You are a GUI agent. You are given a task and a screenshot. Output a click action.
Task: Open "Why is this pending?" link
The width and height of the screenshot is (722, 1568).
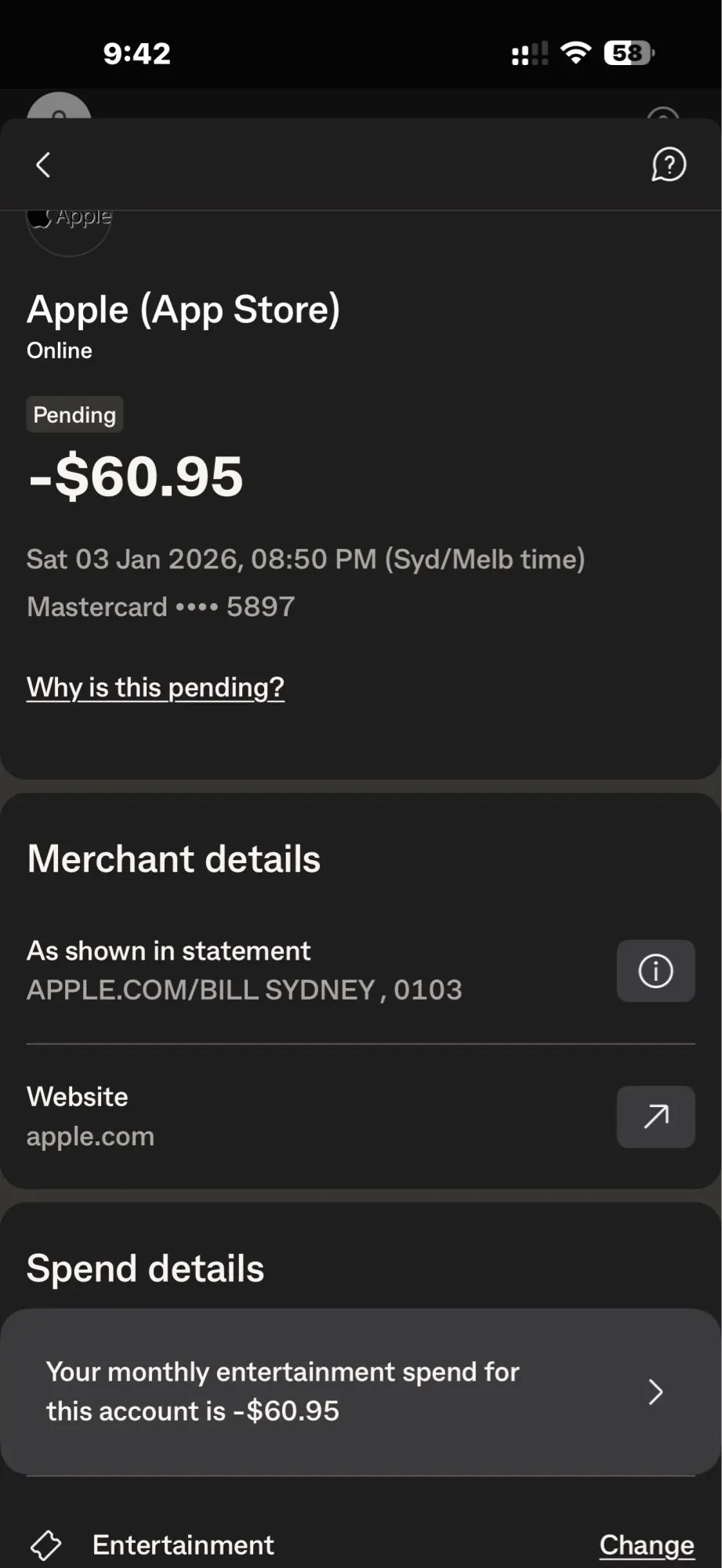(155, 688)
